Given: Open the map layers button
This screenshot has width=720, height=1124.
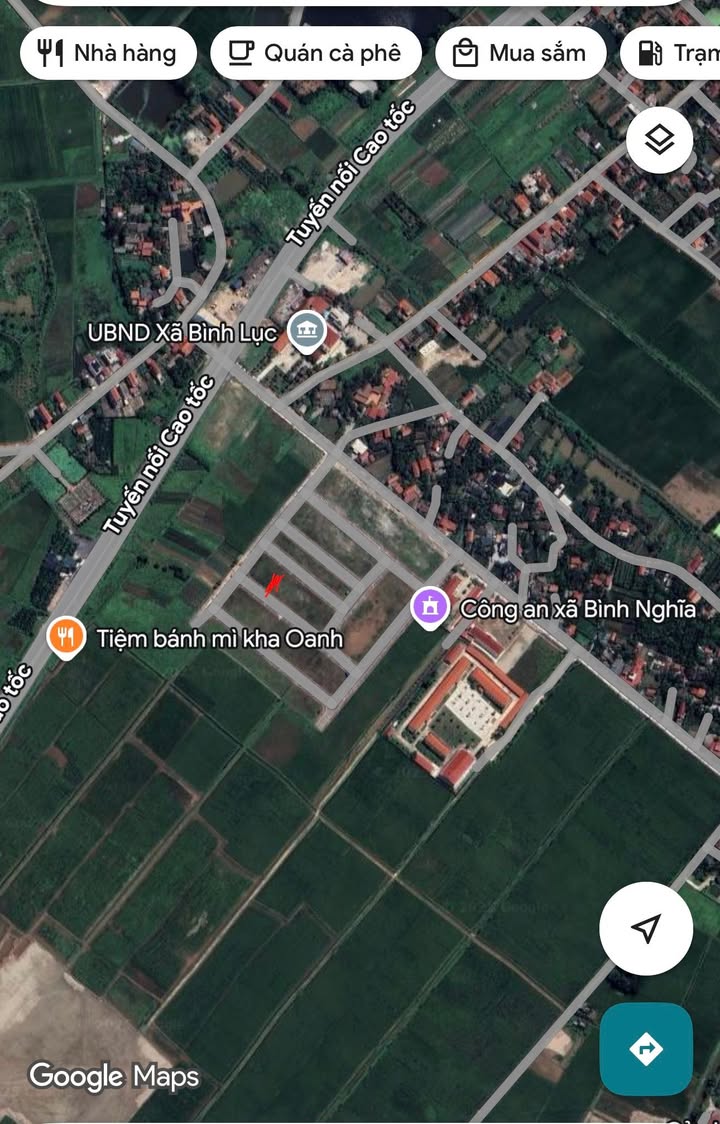Looking at the screenshot, I should [659, 140].
